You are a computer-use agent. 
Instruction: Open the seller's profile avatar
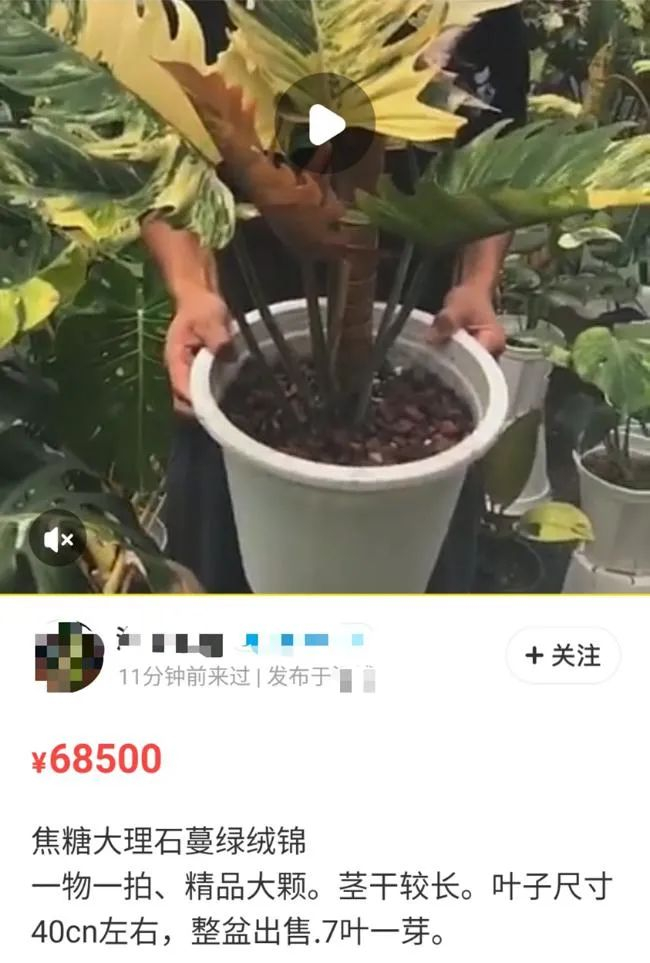(x=69, y=657)
